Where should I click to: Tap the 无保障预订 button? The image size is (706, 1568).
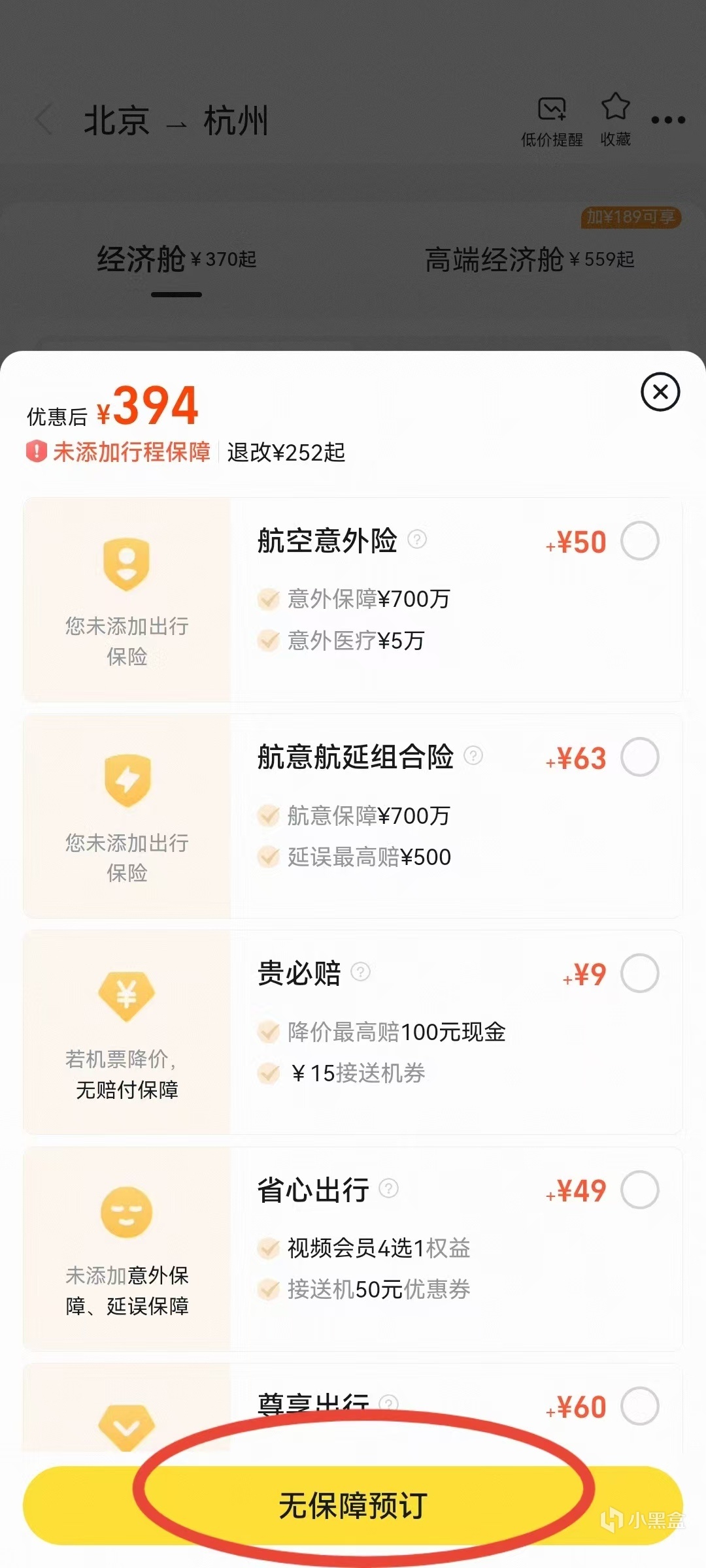353,1505
